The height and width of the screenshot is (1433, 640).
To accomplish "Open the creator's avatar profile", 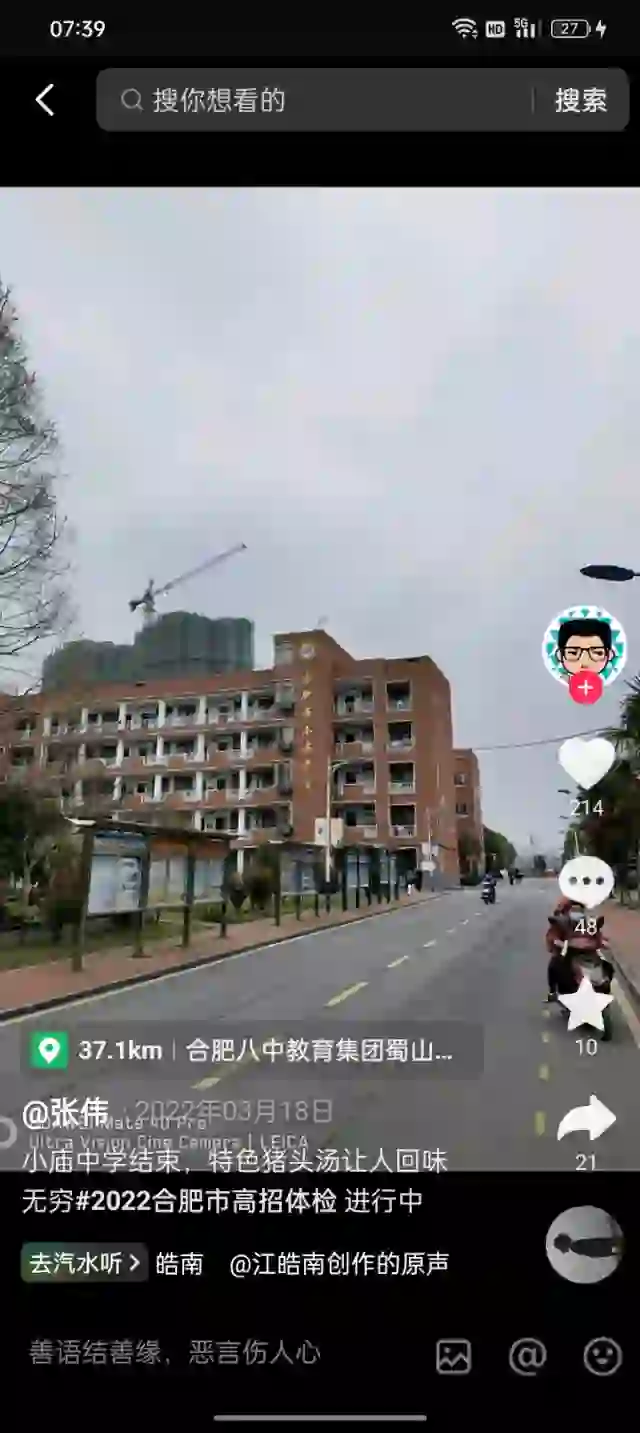I will (x=585, y=645).
